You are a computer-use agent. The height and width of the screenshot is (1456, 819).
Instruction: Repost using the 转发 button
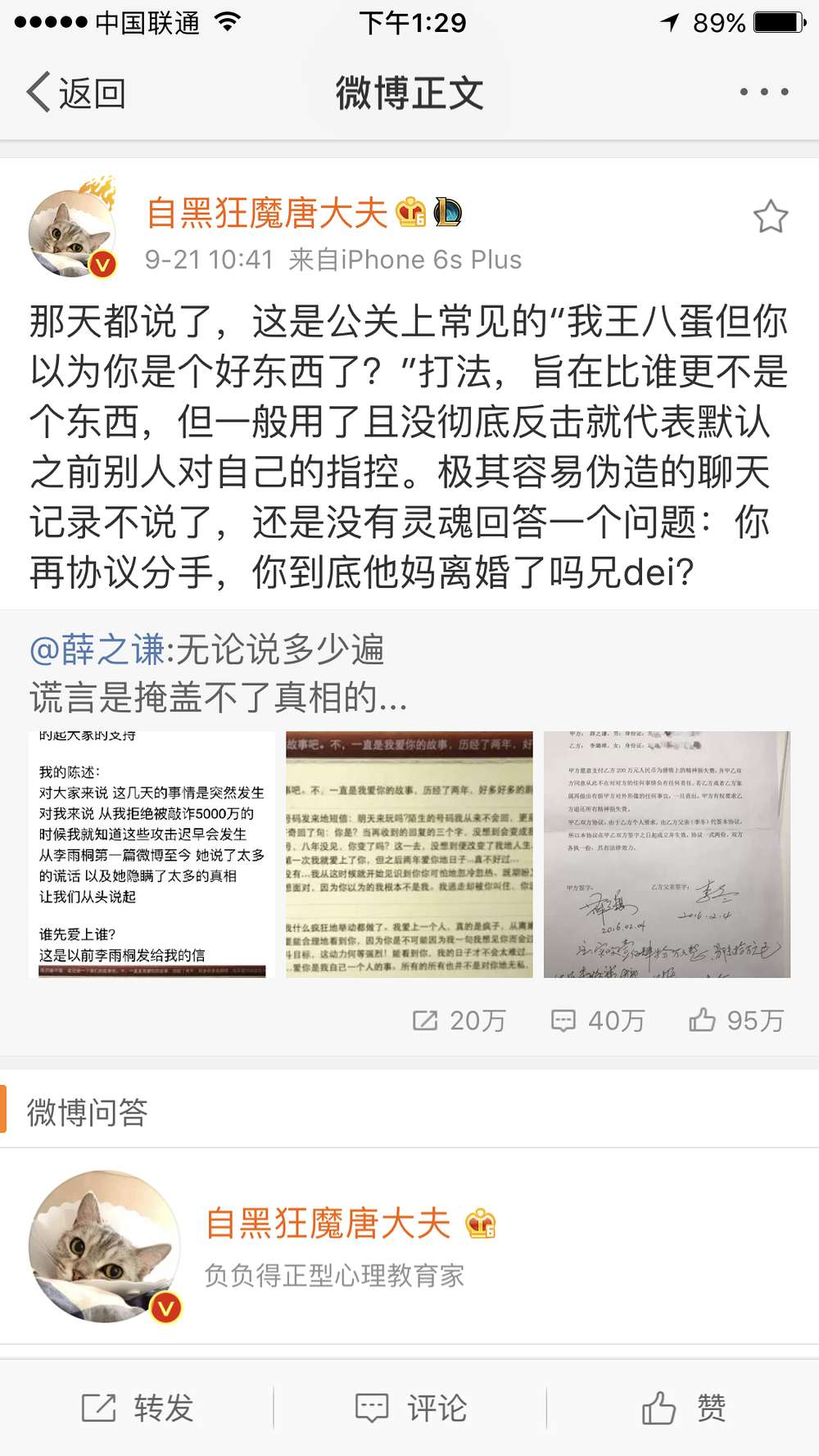138,1409
